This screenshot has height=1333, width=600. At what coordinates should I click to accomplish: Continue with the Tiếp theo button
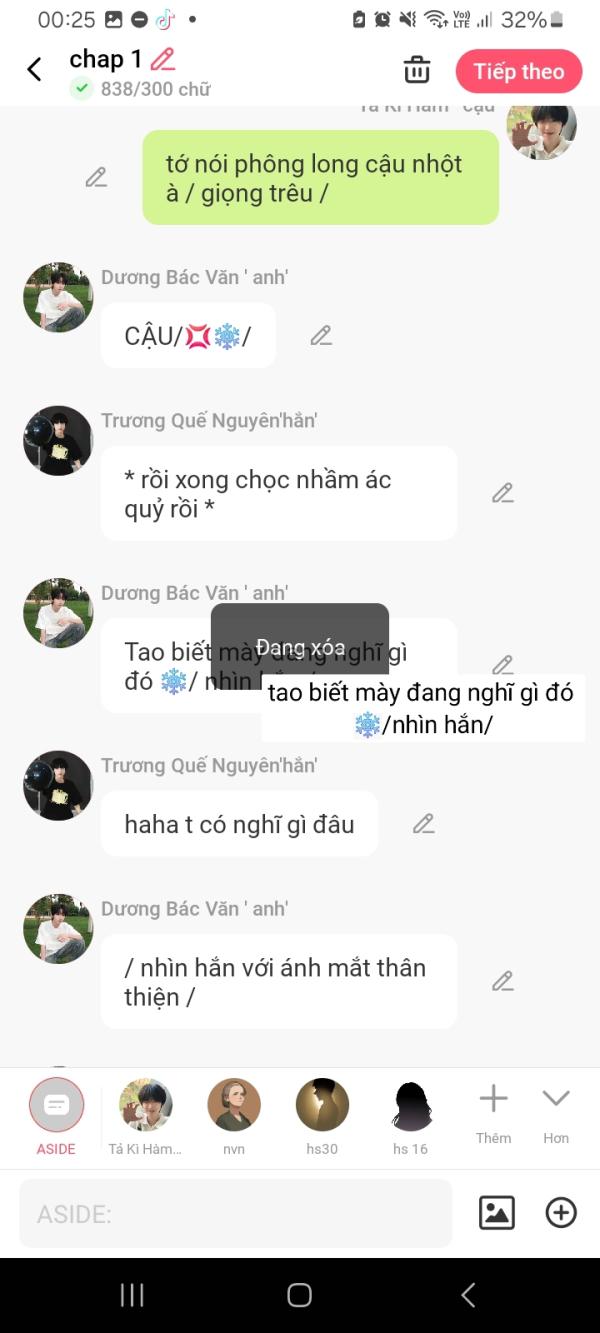pos(518,71)
